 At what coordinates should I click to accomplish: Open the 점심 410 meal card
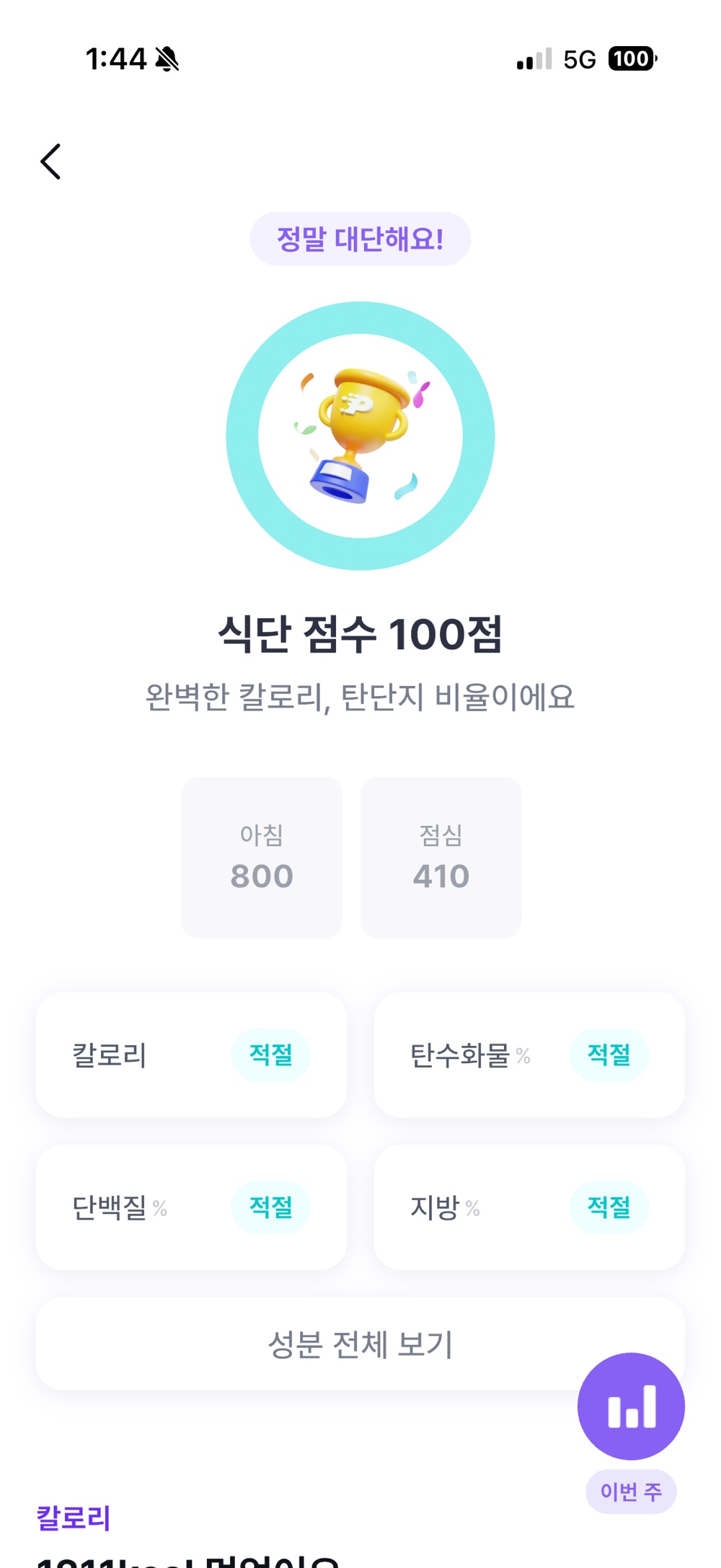tap(441, 858)
